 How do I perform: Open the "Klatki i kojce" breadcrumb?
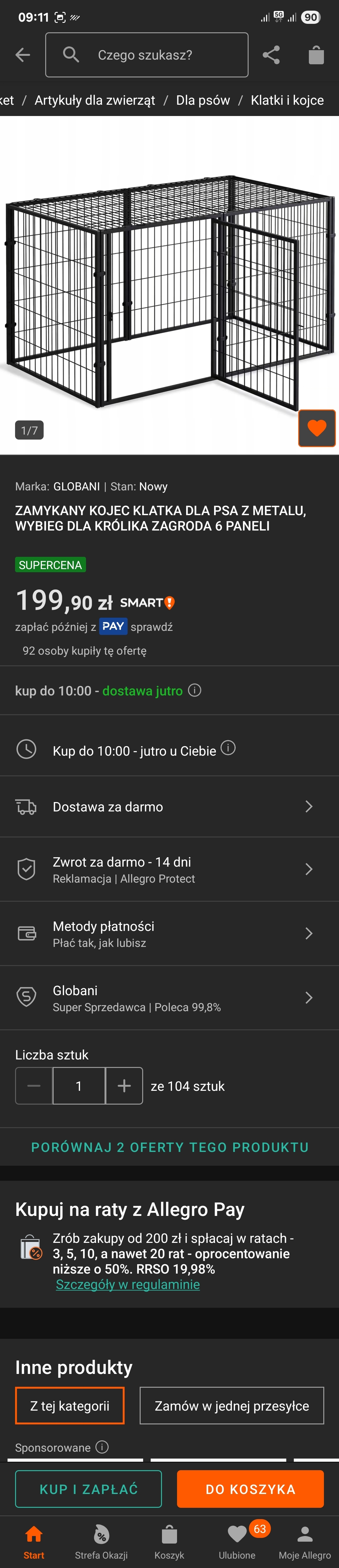point(287,100)
